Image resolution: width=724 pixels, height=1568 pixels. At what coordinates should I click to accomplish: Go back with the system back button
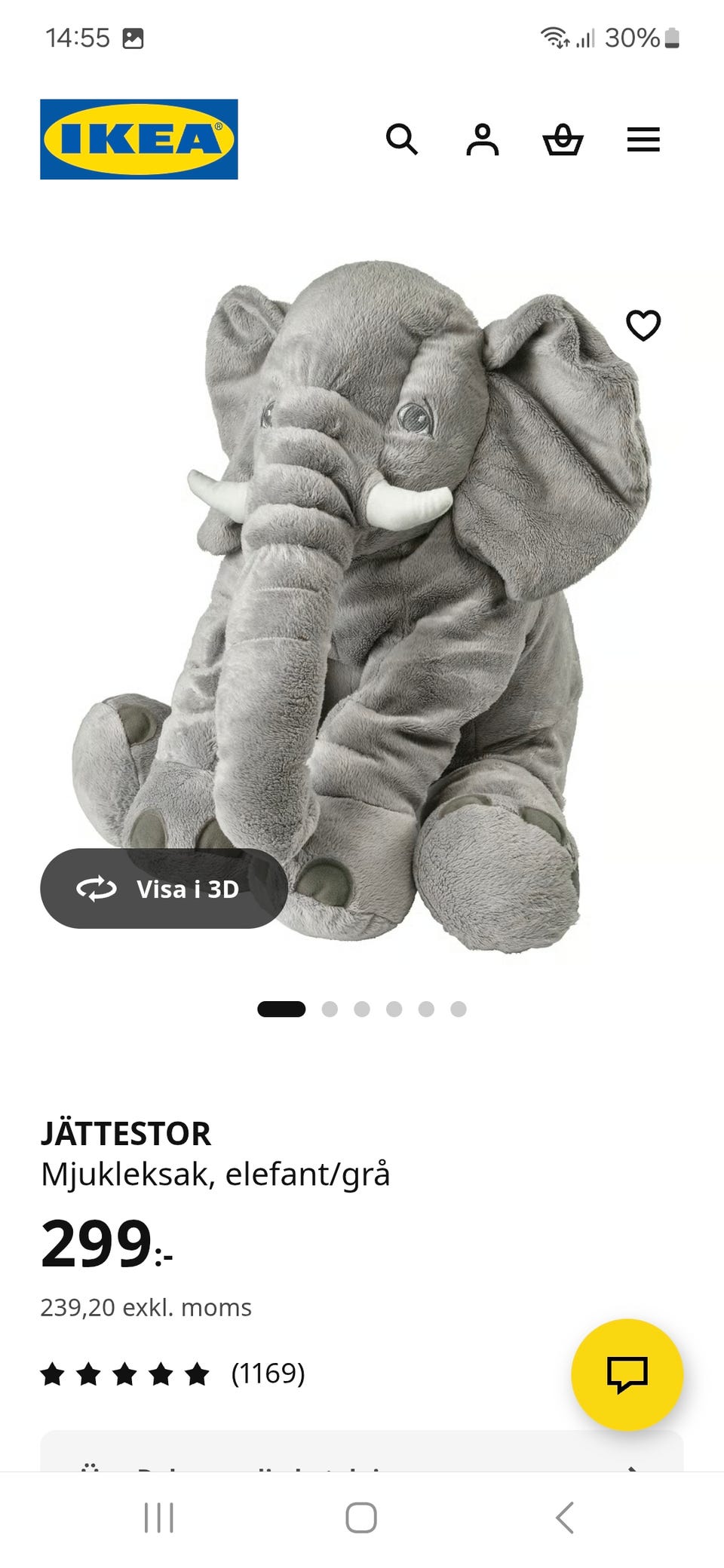(565, 1517)
